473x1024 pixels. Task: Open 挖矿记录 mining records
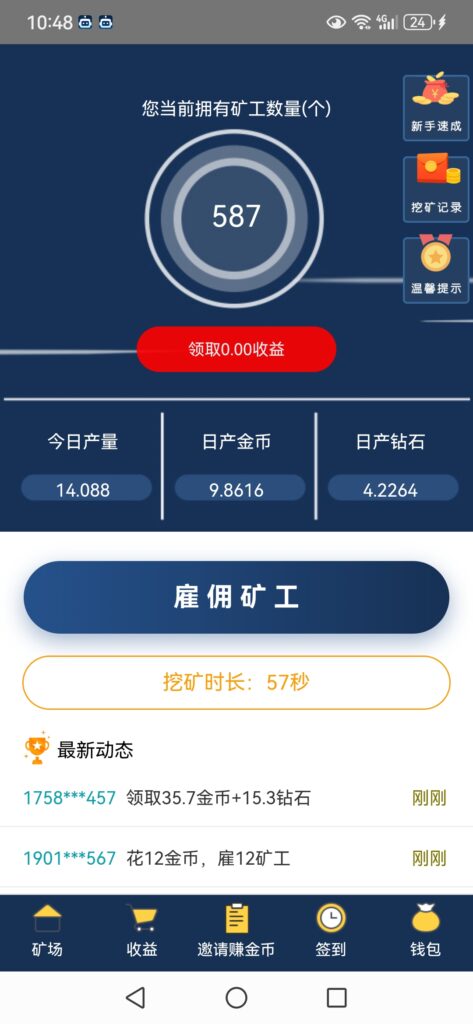[x=436, y=189]
